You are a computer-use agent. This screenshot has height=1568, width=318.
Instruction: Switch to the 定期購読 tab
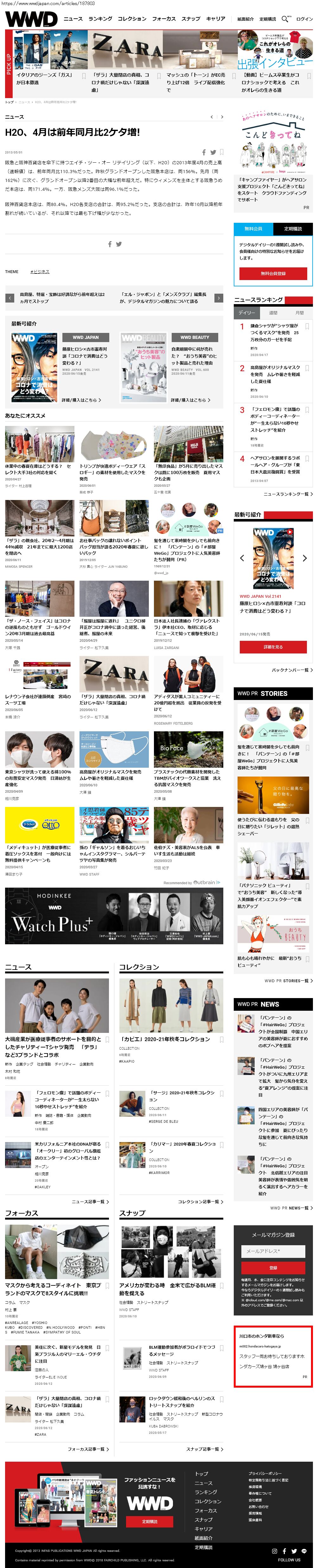pos(292,229)
